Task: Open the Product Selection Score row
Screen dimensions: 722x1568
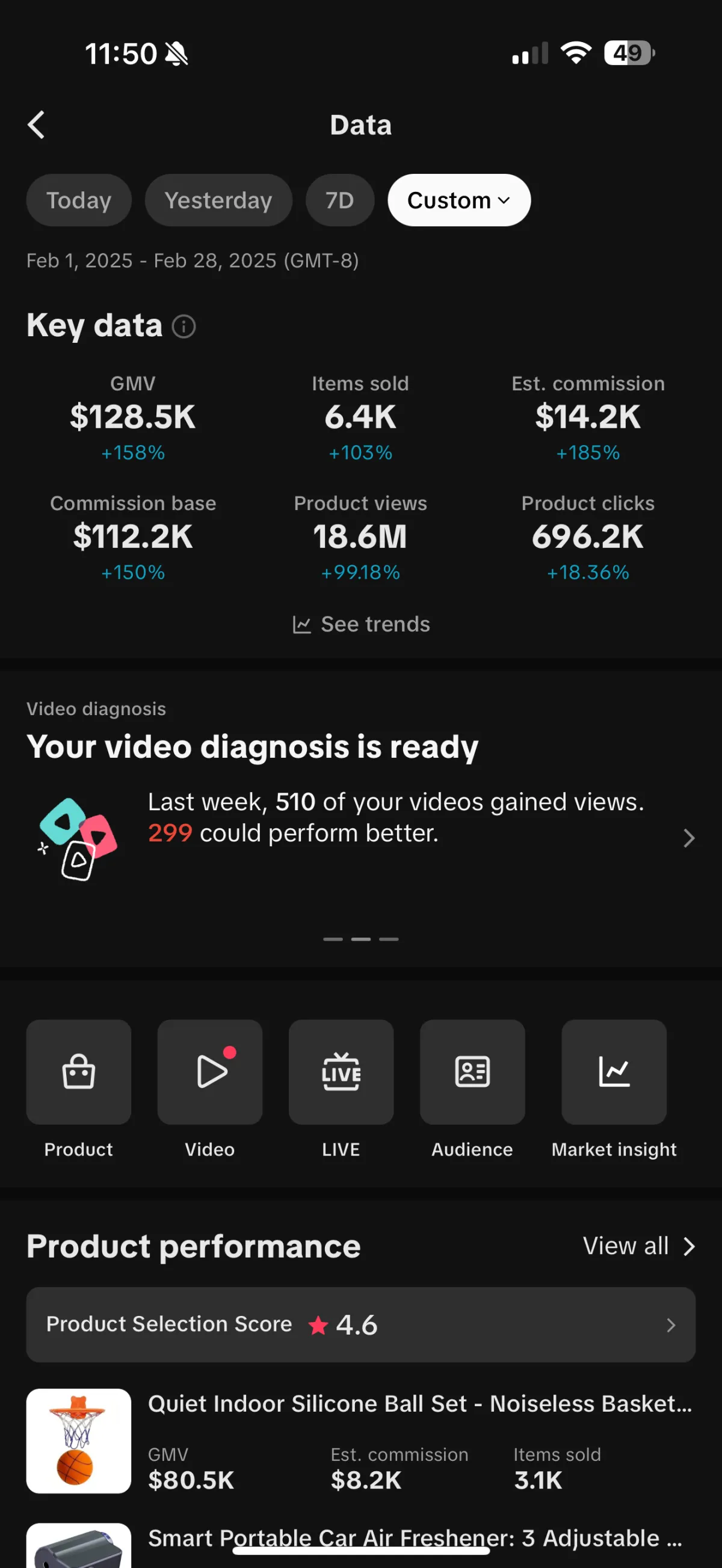Action: pos(361,1324)
